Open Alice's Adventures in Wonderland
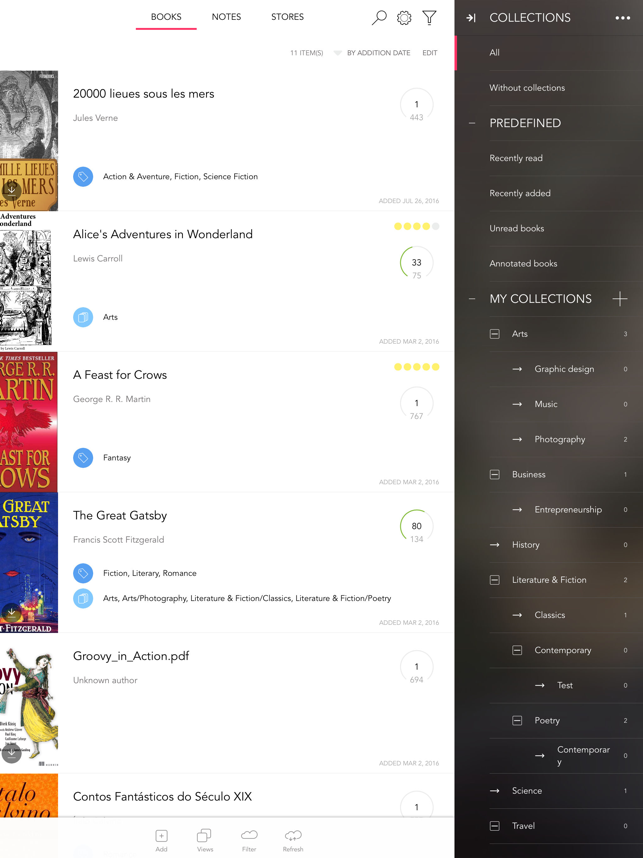643x858 pixels. pos(162,234)
